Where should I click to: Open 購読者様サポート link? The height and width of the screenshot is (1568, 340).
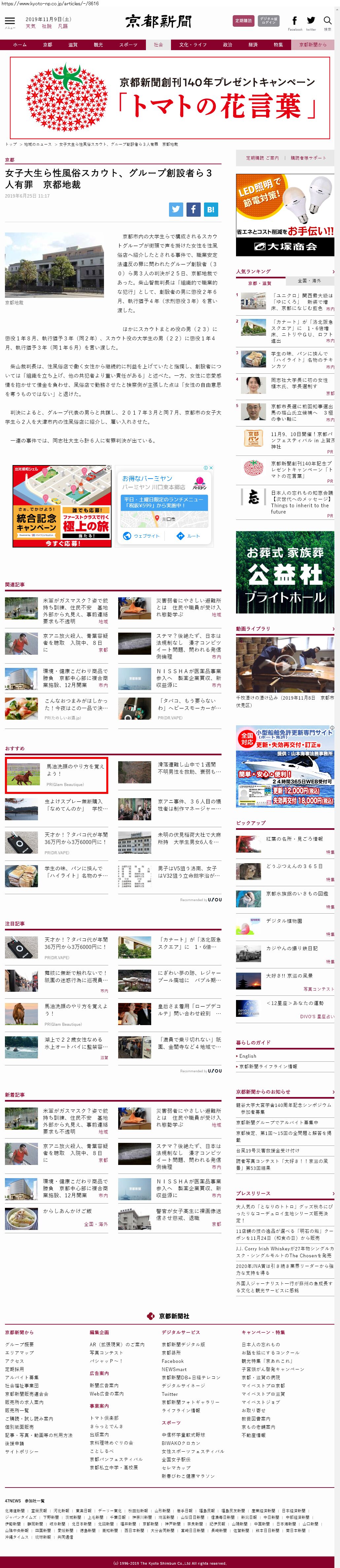point(308,158)
